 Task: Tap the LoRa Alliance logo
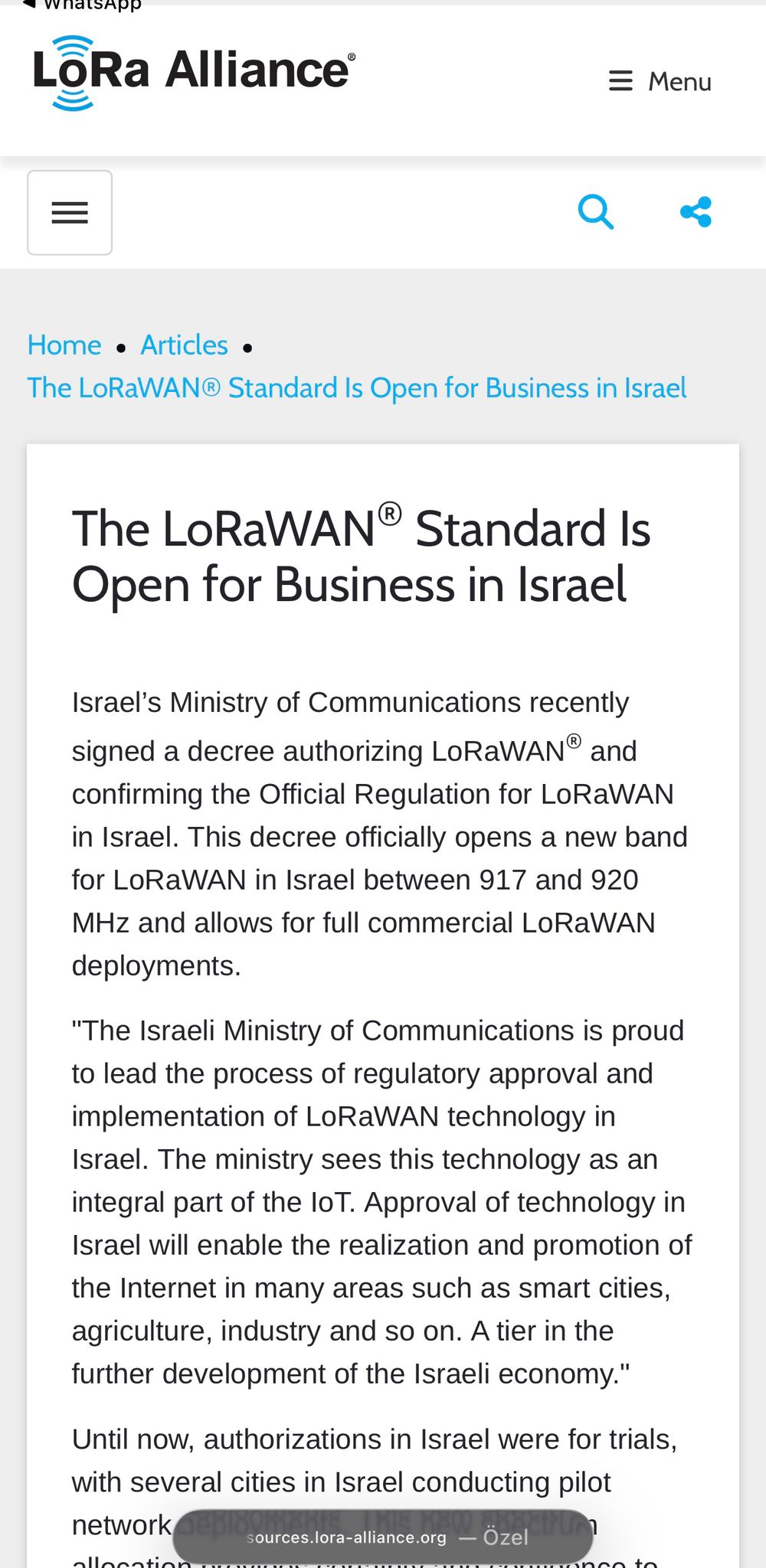[x=194, y=72]
